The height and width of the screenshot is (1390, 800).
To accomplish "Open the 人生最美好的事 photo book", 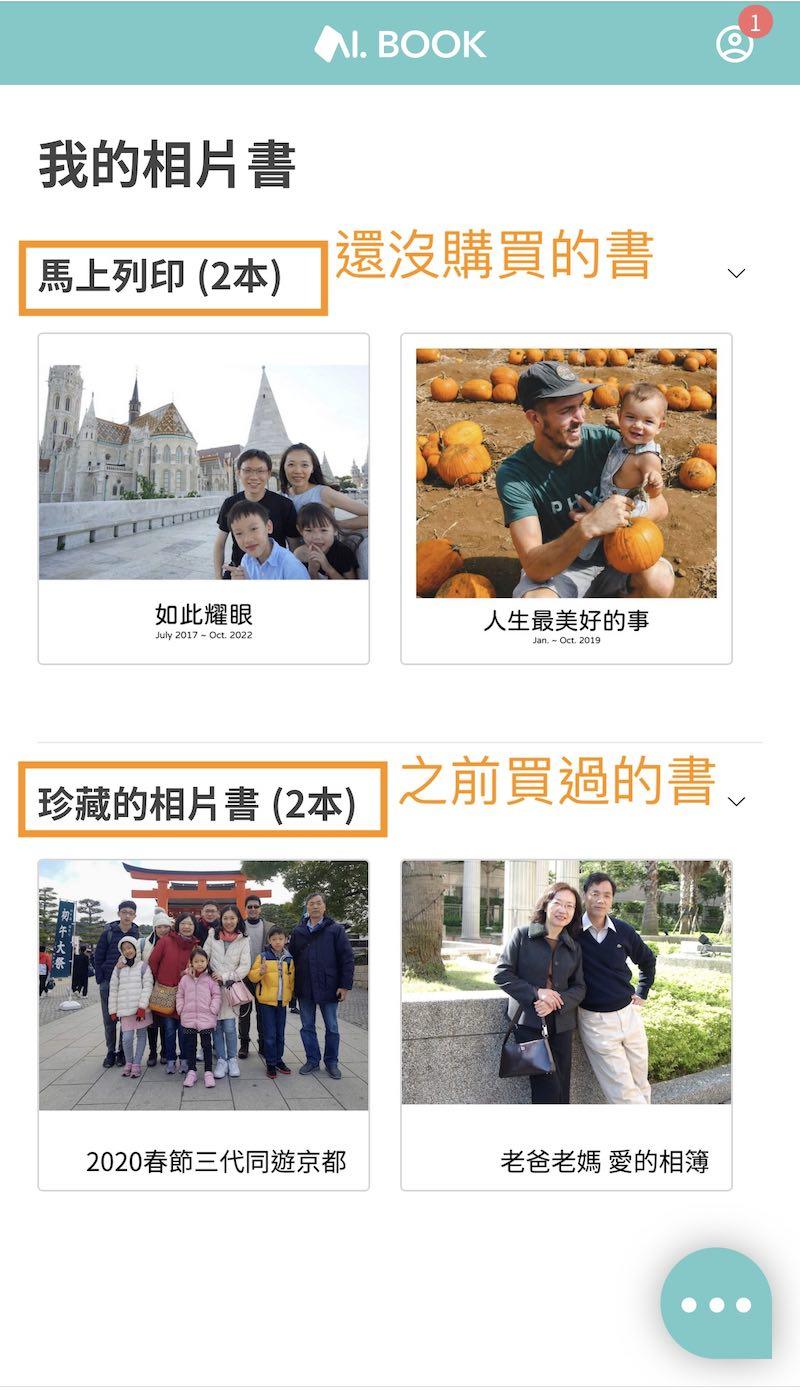I will (x=566, y=498).
